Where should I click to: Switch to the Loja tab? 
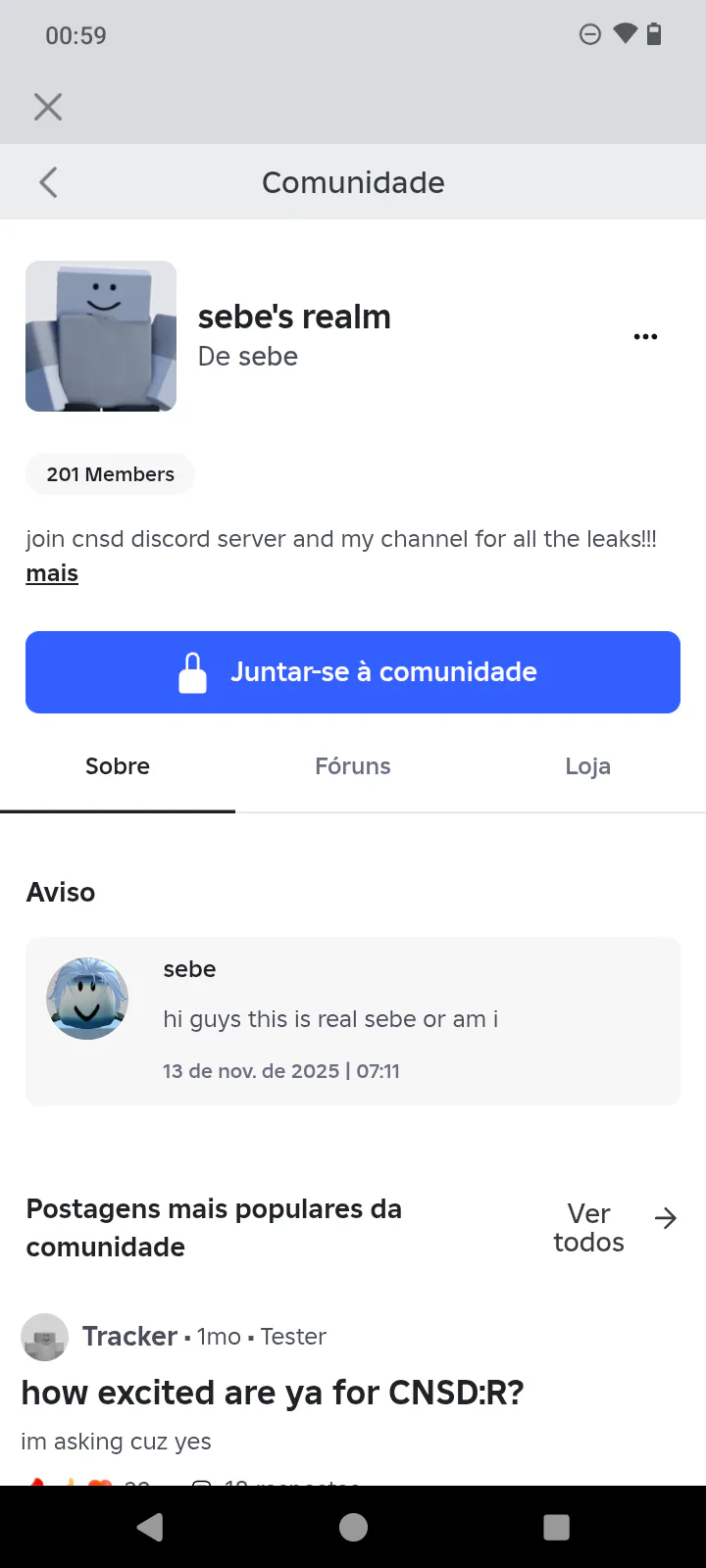coord(587,766)
